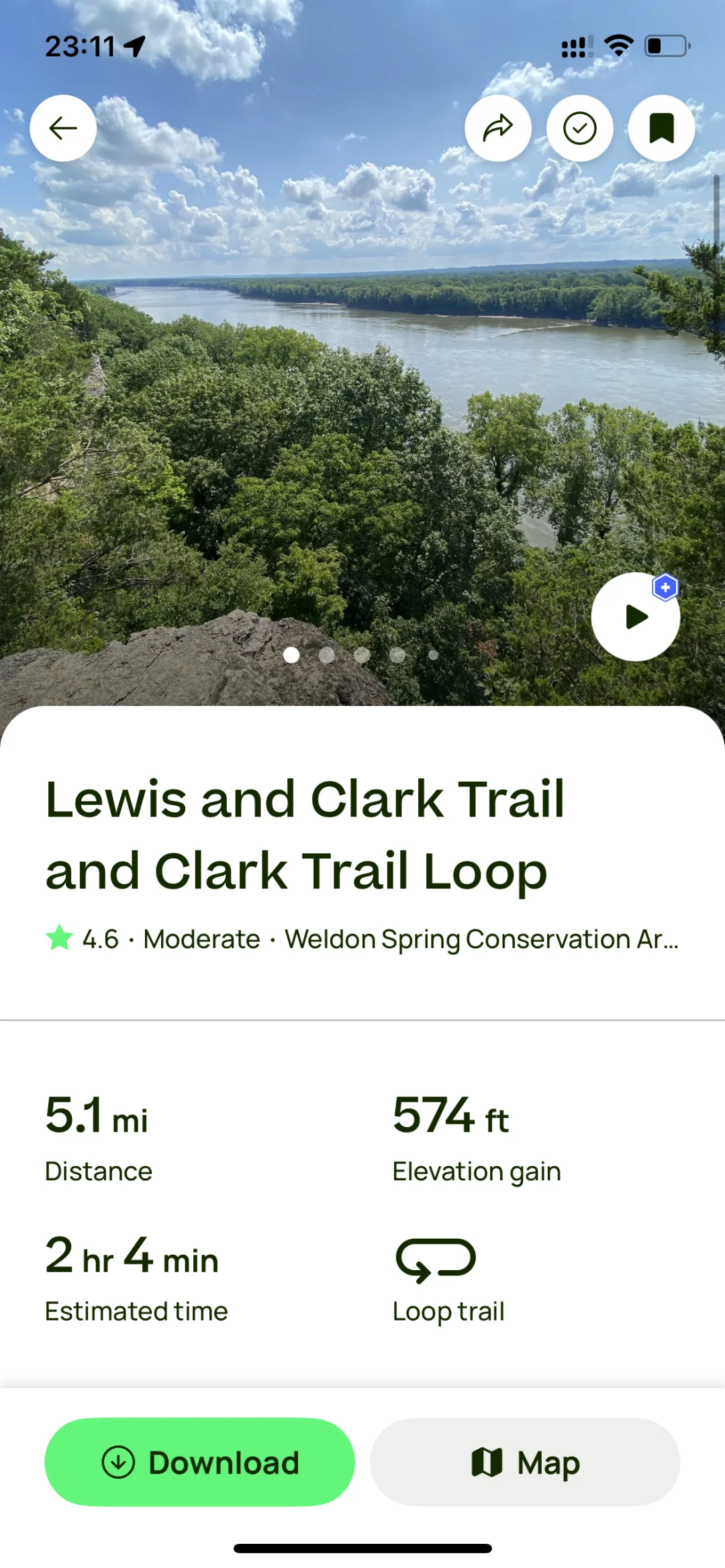Tap the AllTrails+ hexagon badge on the photo
The image size is (725, 1568).
[664, 587]
